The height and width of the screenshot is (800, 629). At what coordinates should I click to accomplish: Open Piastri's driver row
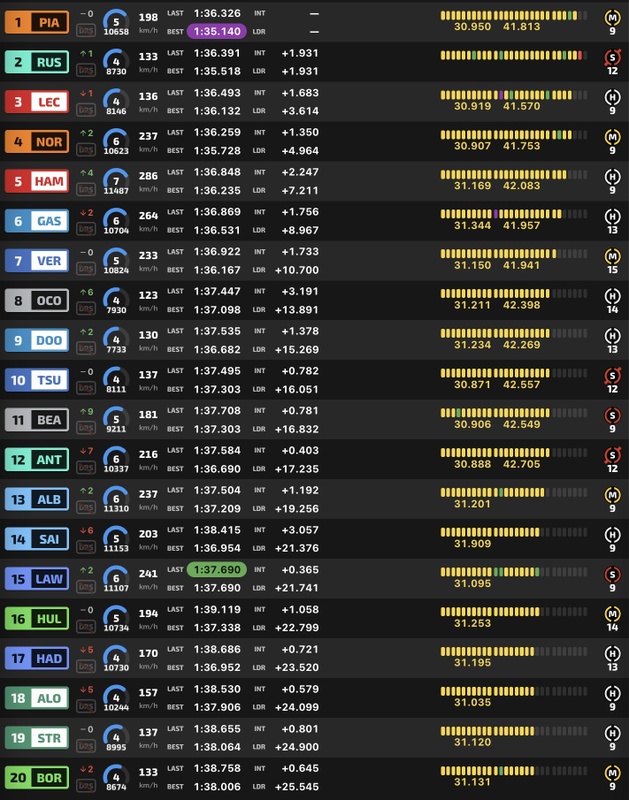tap(37, 22)
